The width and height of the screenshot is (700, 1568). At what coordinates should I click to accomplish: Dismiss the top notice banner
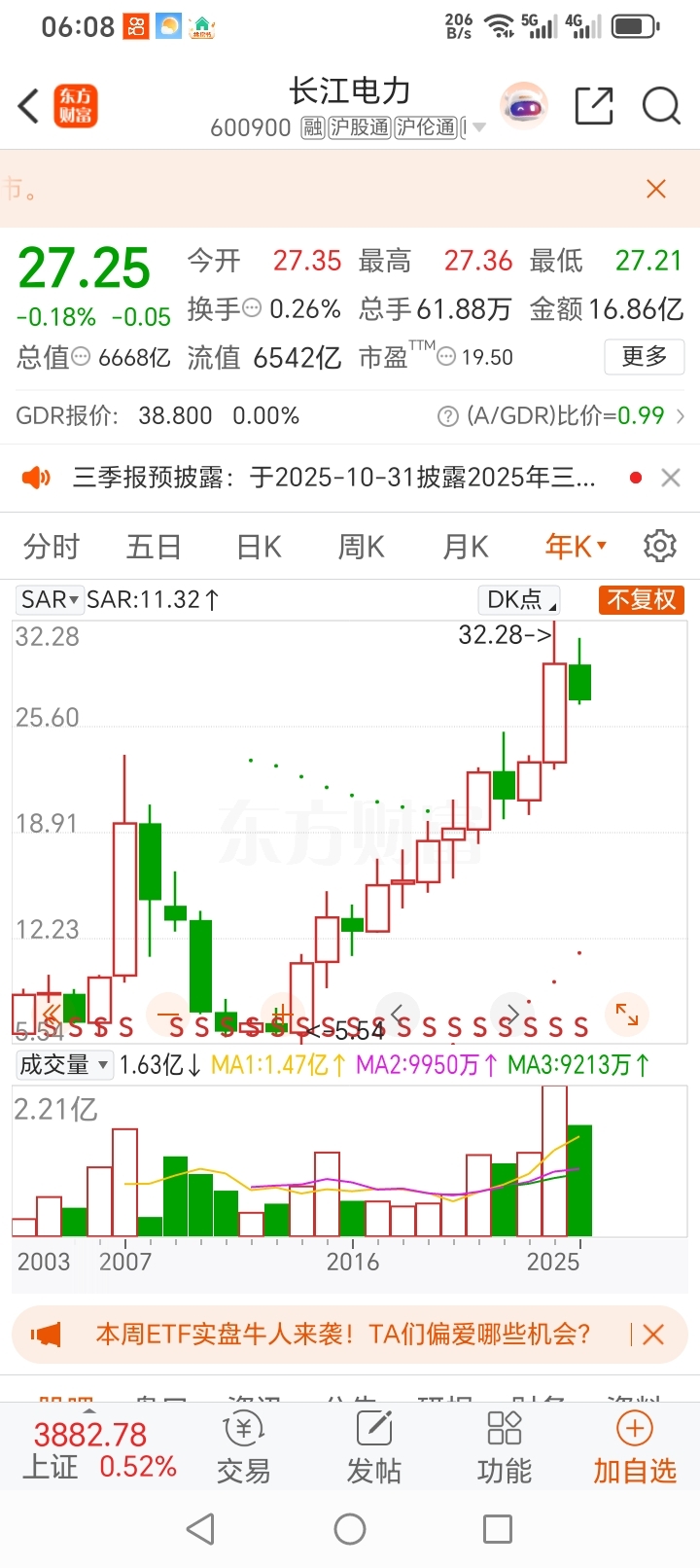click(656, 189)
